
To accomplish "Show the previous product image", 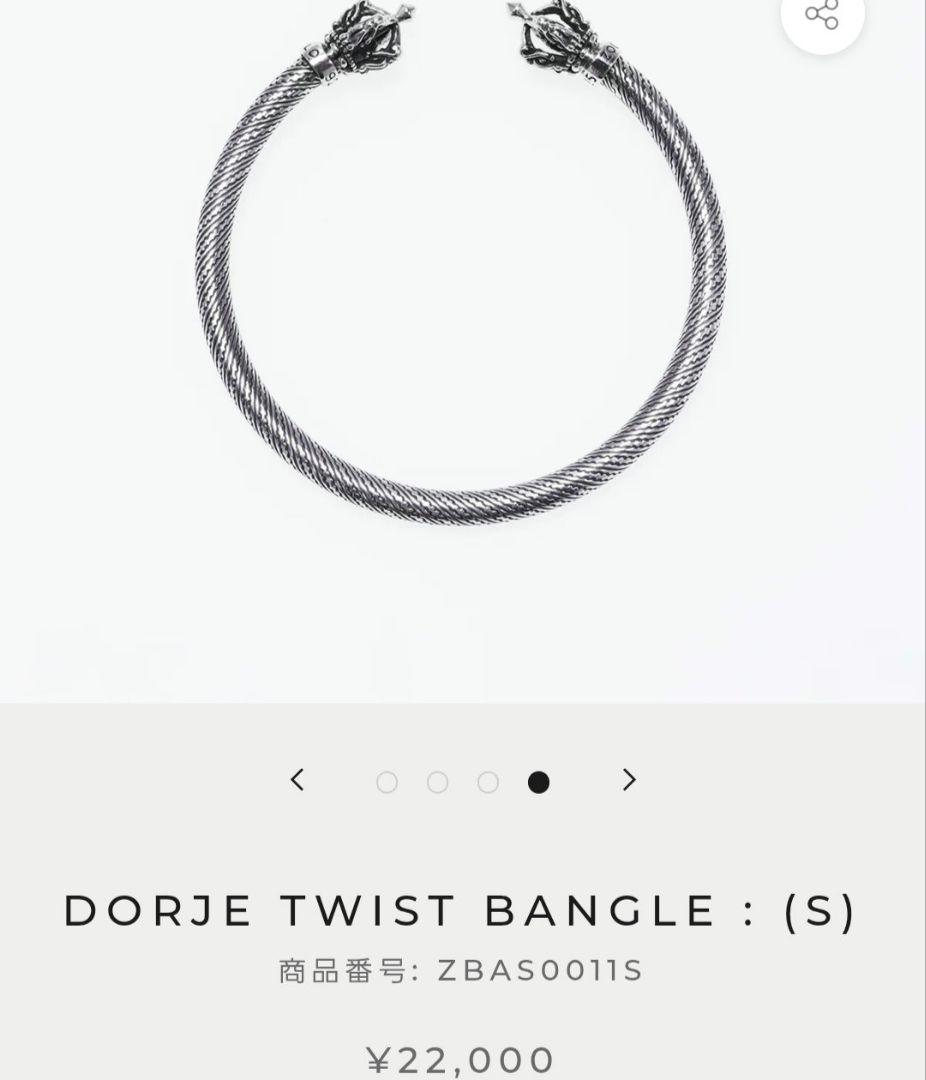I will [297, 780].
